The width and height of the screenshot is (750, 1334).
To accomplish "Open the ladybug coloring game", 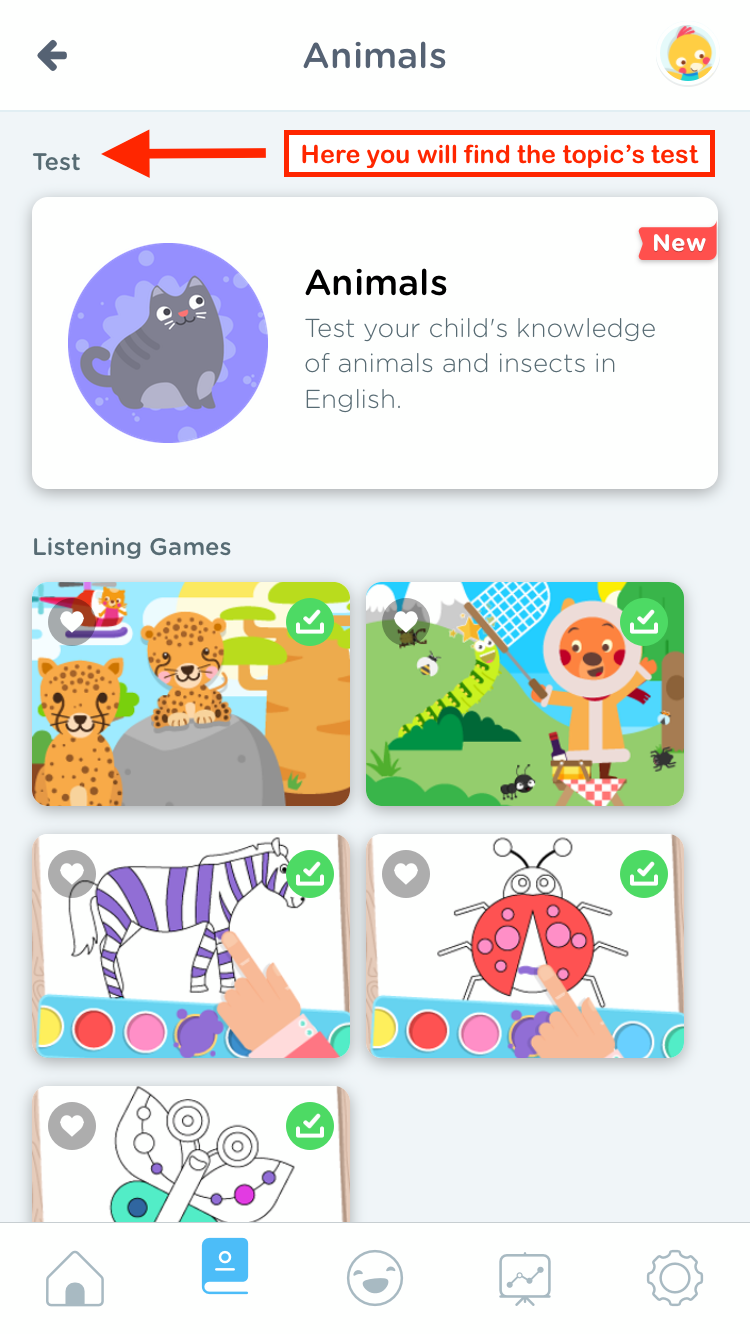I will (x=525, y=946).
